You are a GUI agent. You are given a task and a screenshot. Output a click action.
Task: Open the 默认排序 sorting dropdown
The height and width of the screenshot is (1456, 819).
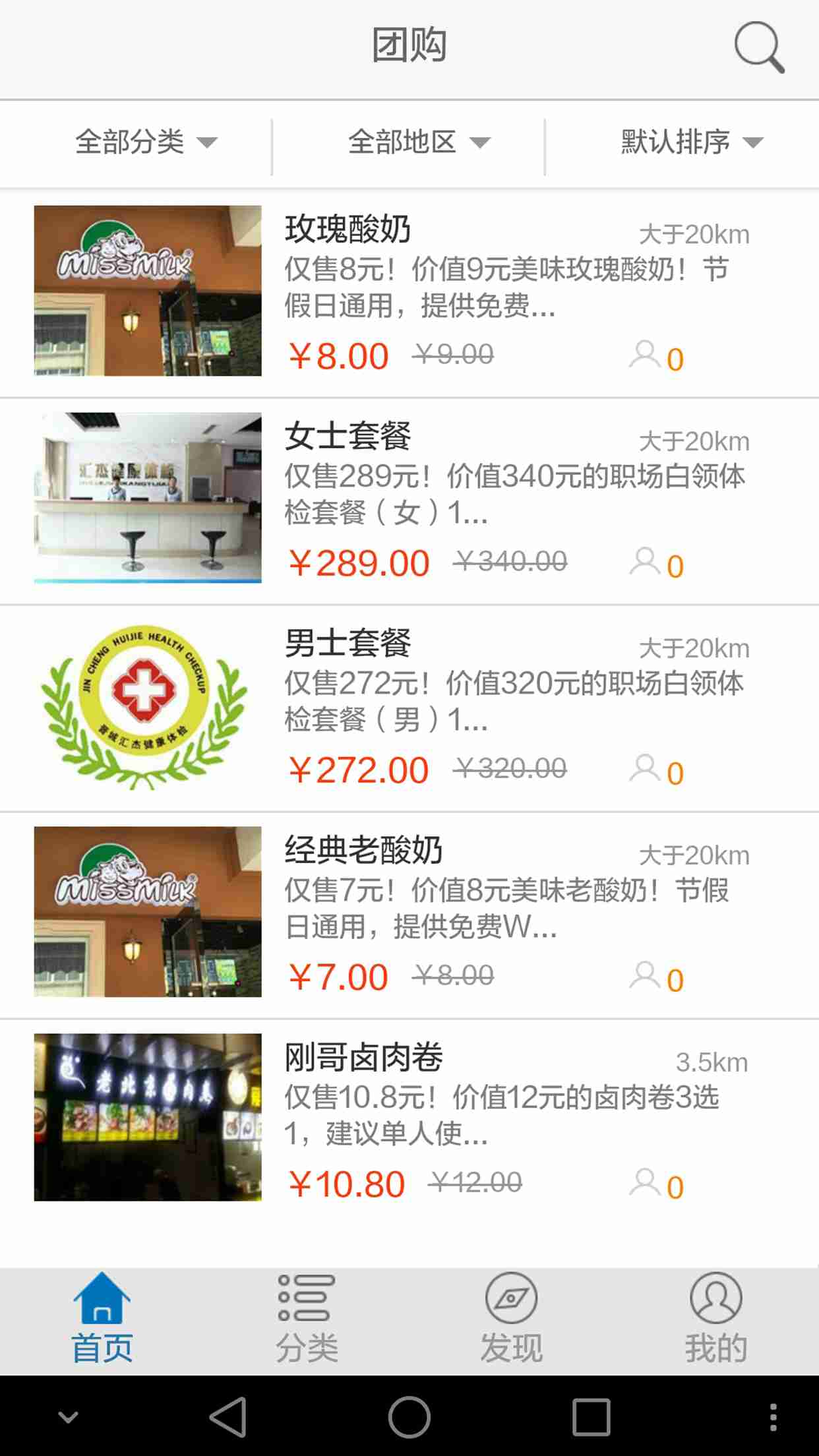691,142
